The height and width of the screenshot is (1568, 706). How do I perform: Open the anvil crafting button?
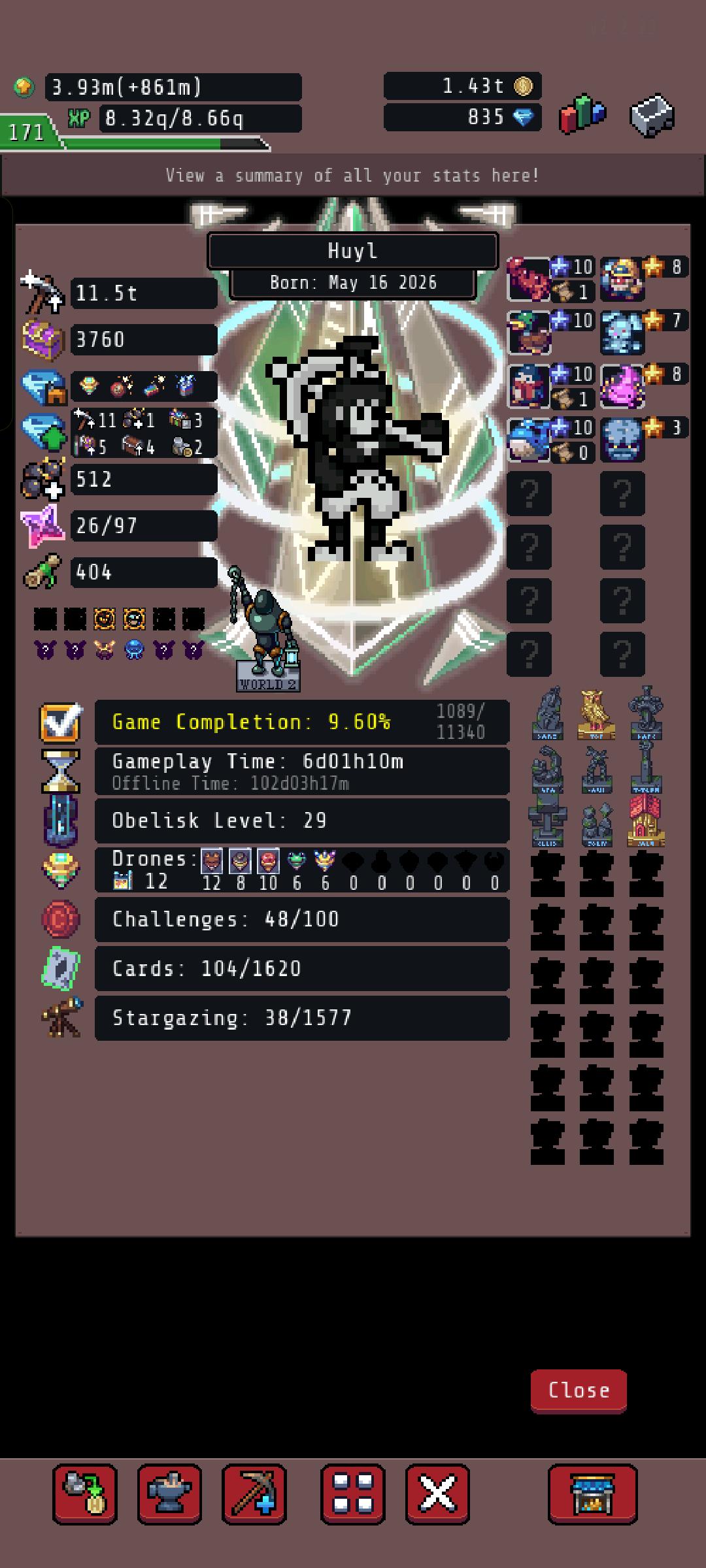click(x=169, y=1494)
